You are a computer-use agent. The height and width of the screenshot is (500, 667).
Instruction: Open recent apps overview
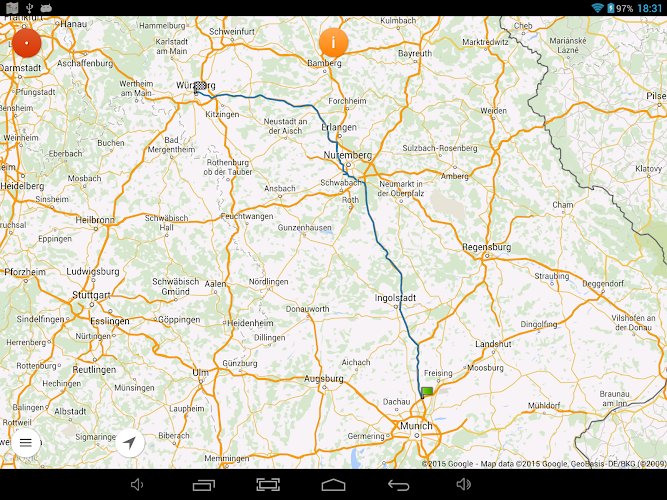(203, 485)
